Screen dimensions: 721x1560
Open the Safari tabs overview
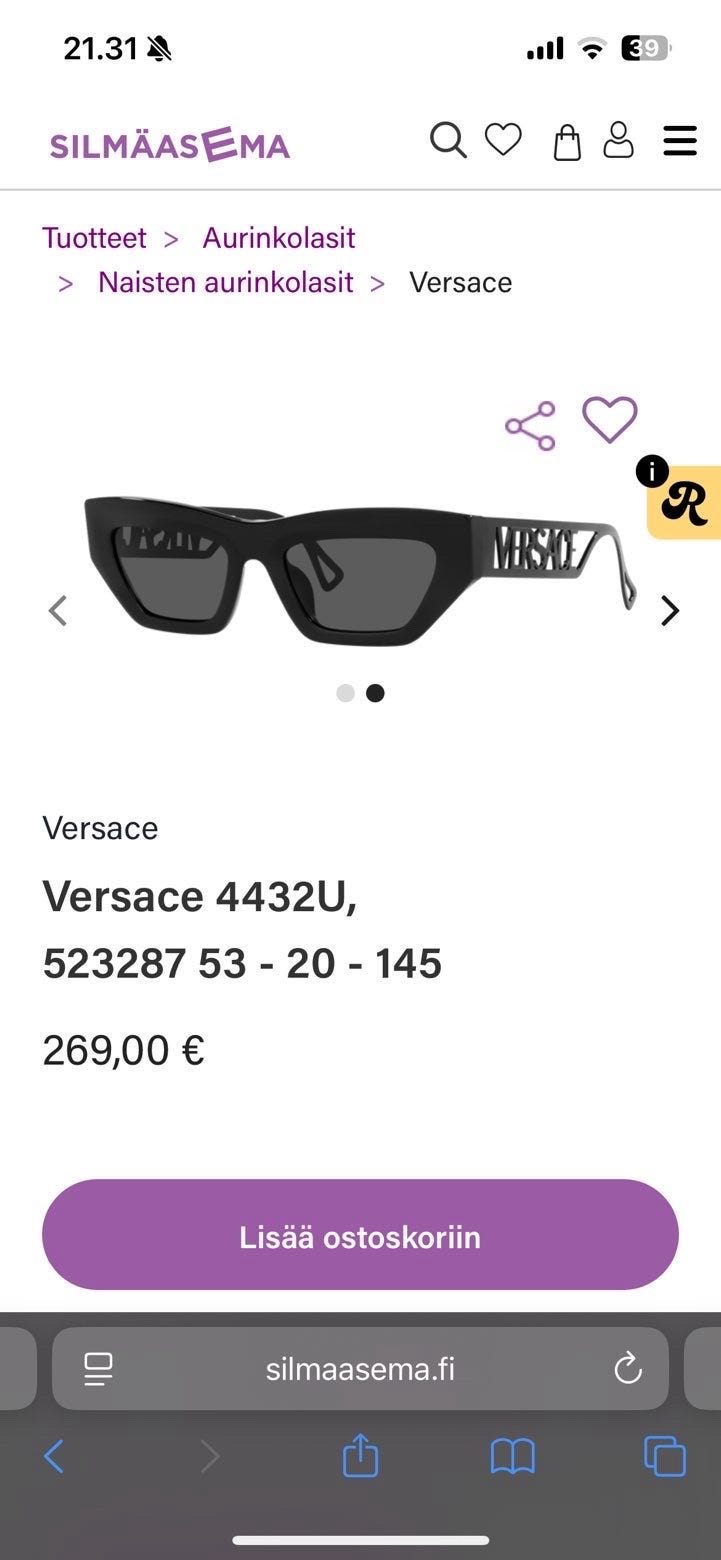tap(665, 1456)
